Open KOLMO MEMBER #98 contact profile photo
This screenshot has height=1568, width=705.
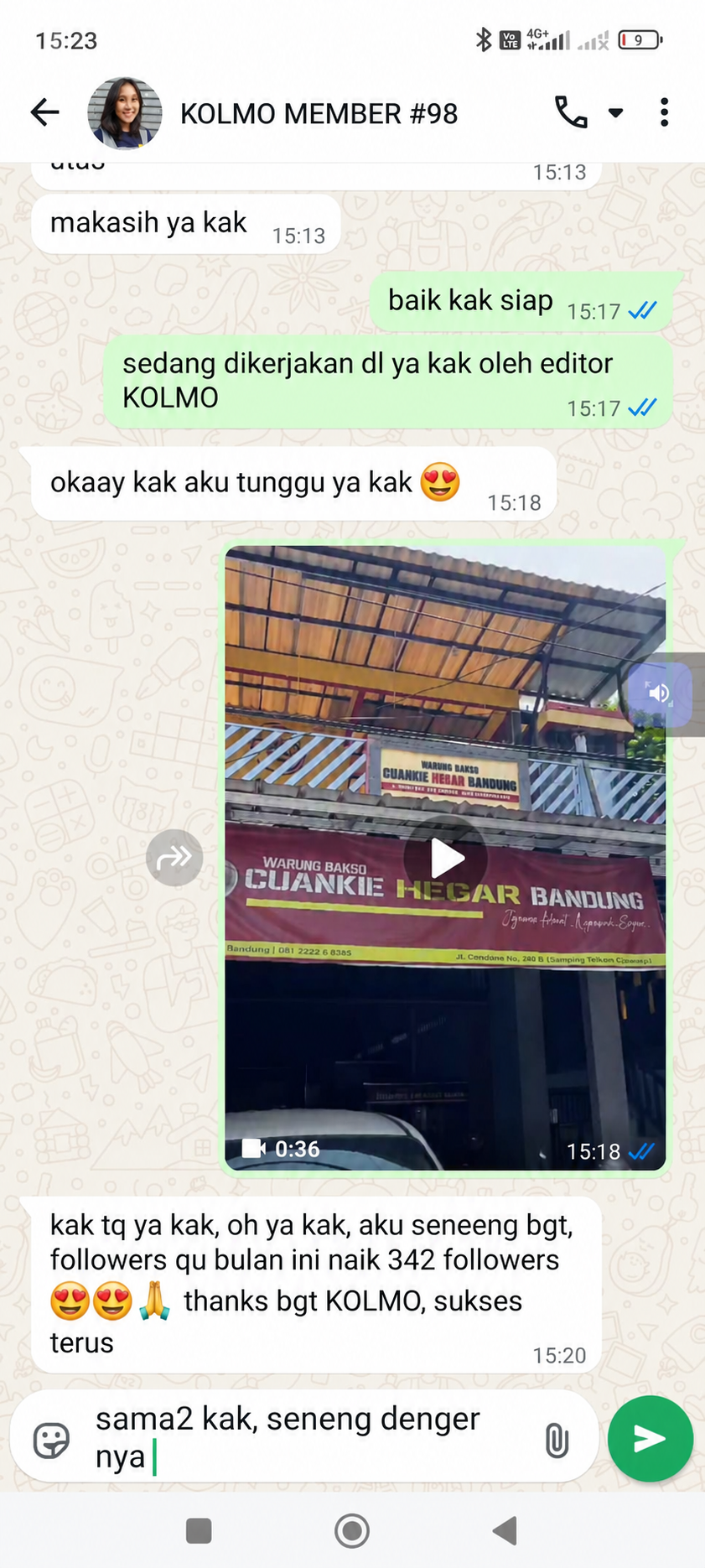(x=125, y=113)
